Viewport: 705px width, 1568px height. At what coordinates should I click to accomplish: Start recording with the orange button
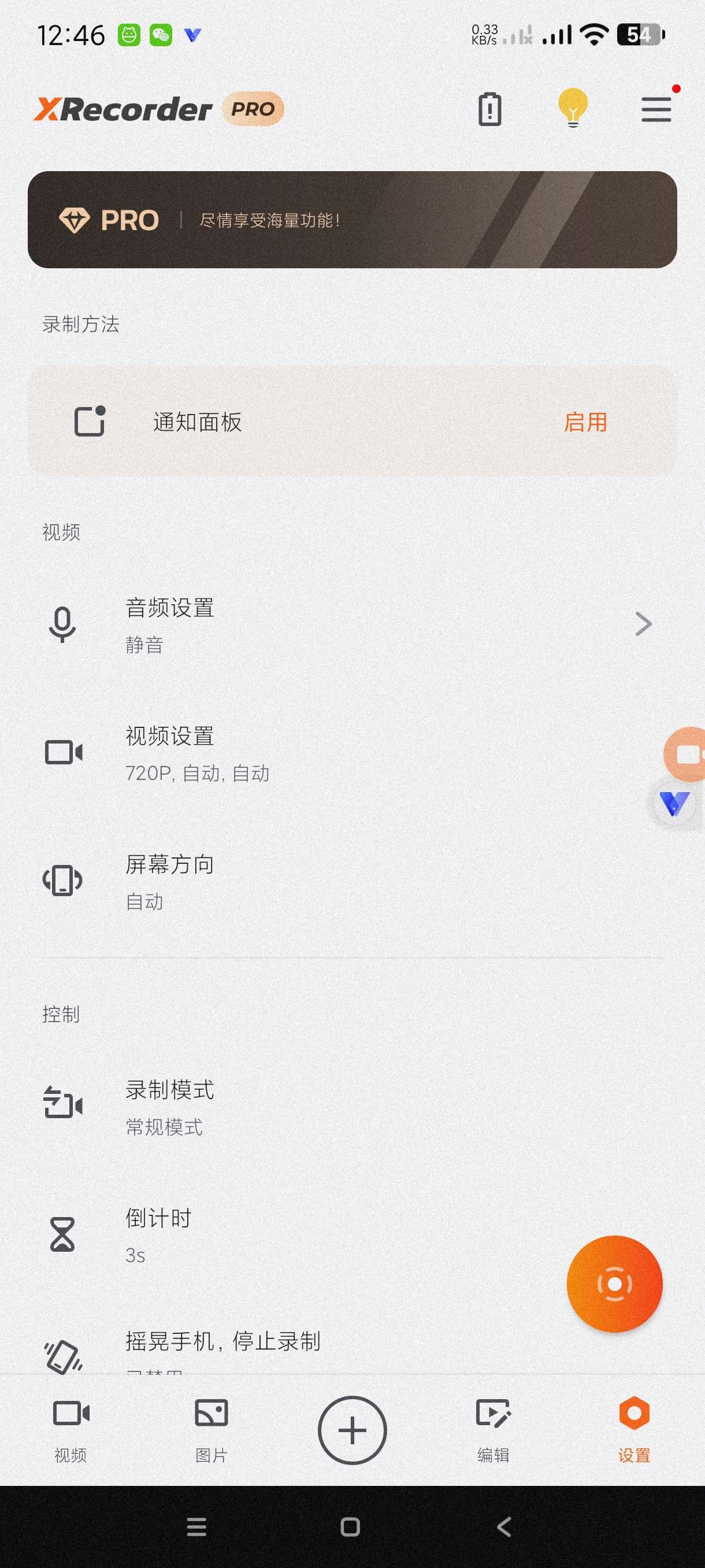click(x=614, y=1284)
